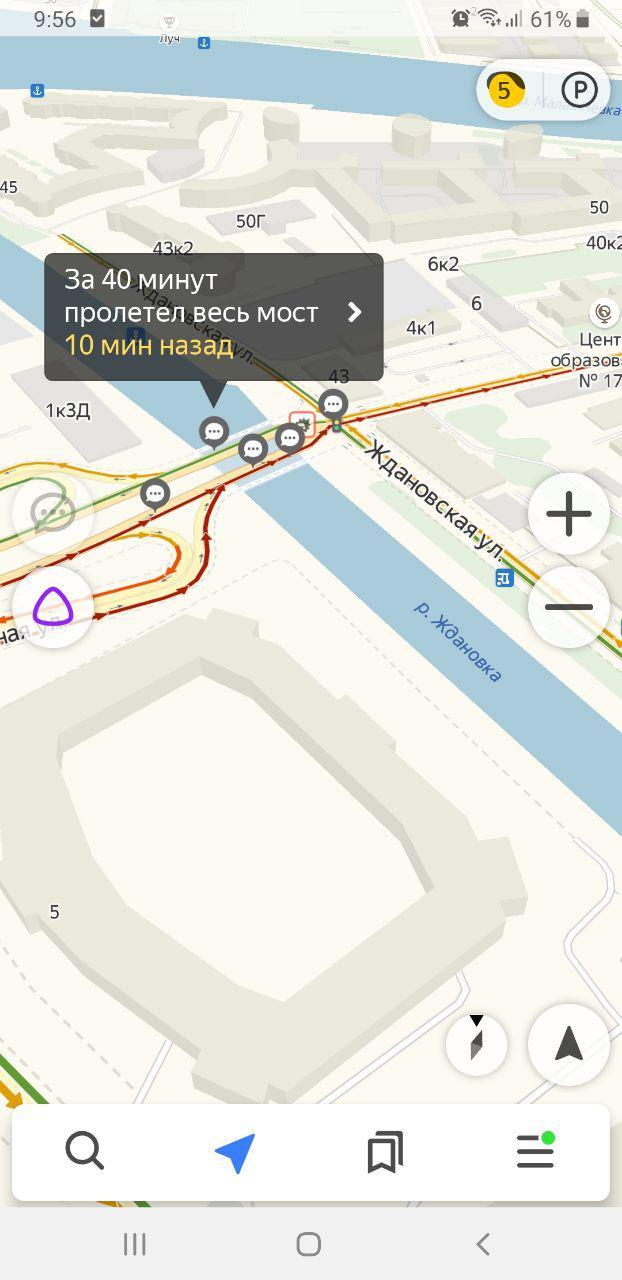Open the traffic level 5 indicator
Image resolution: width=622 pixels, height=1280 pixels.
point(505,90)
